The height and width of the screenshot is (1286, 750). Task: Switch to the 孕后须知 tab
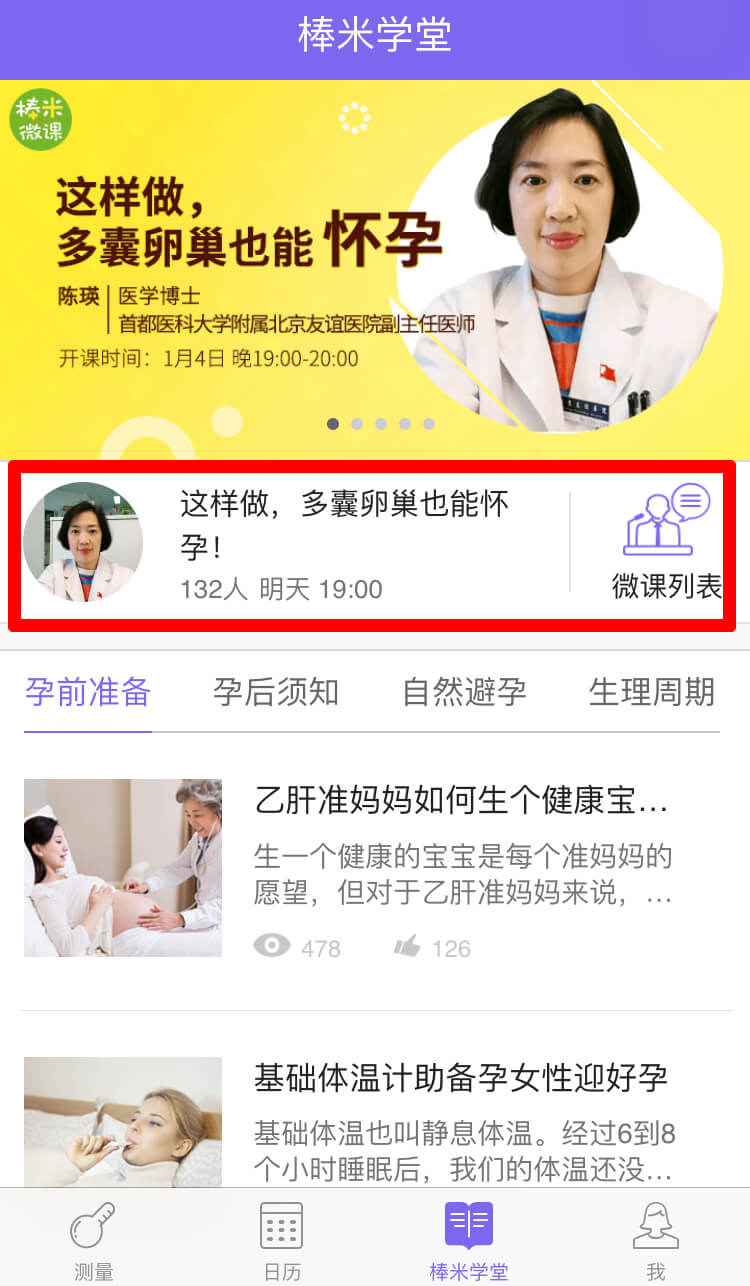276,692
